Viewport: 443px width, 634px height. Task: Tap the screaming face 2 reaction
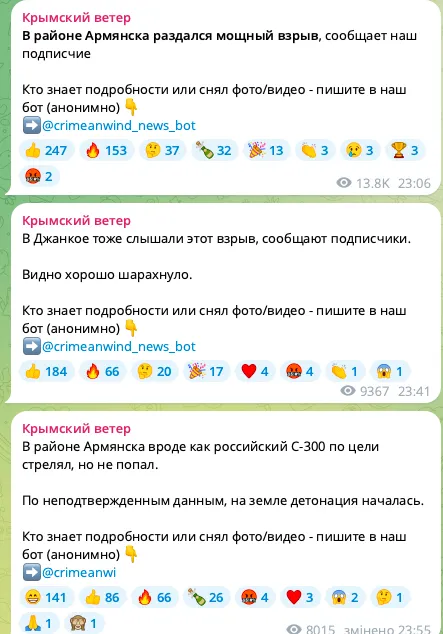coord(345,597)
